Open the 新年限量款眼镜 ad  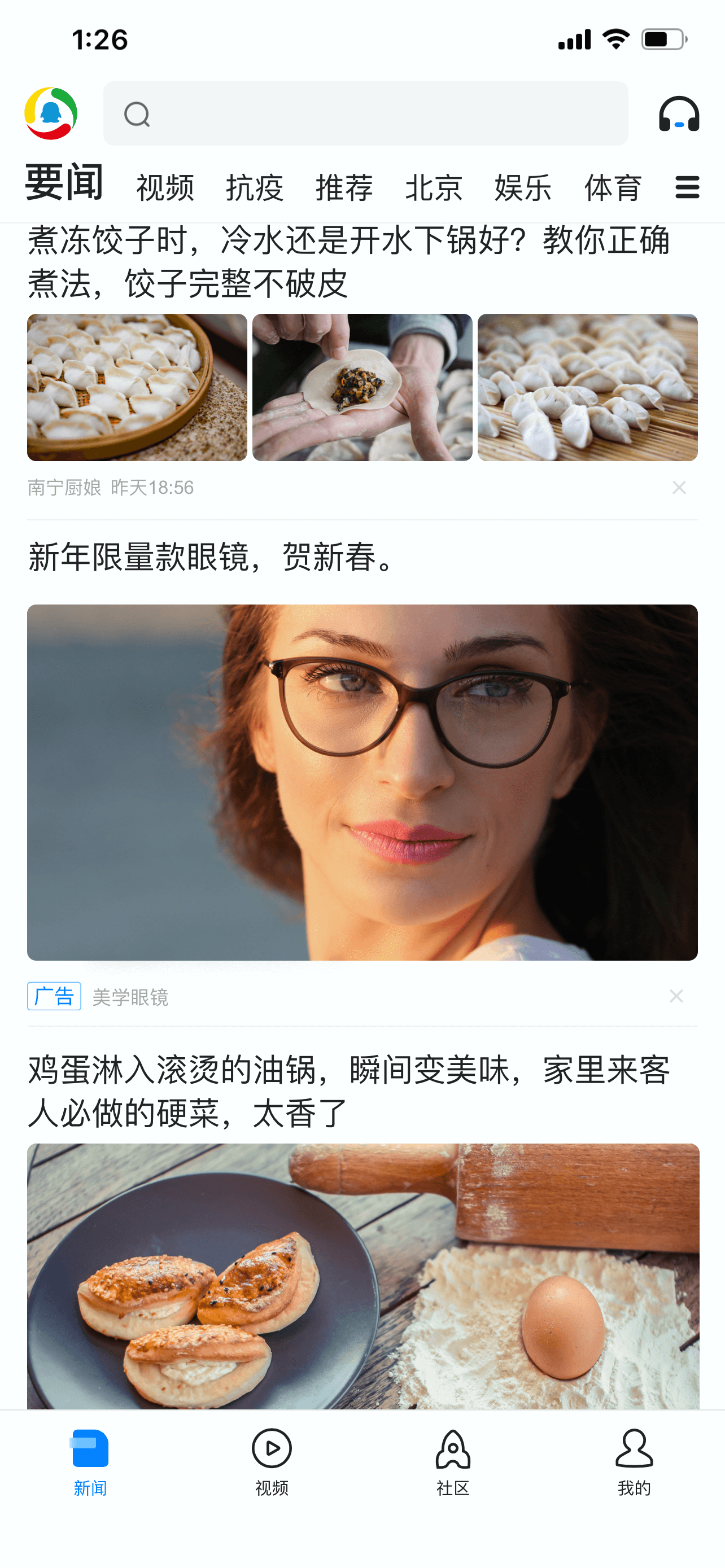coord(362,782)
